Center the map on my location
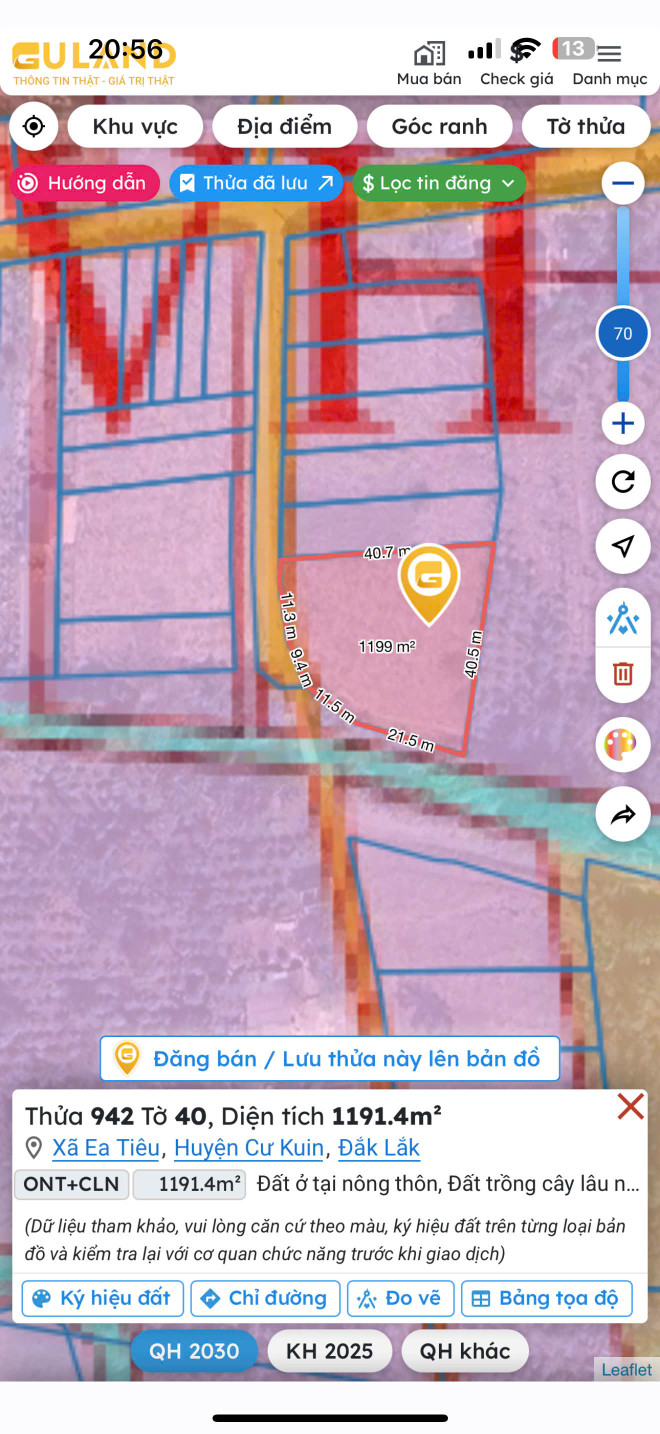The height and width of the screenshot is (1434, 660). tap(34, 127)
